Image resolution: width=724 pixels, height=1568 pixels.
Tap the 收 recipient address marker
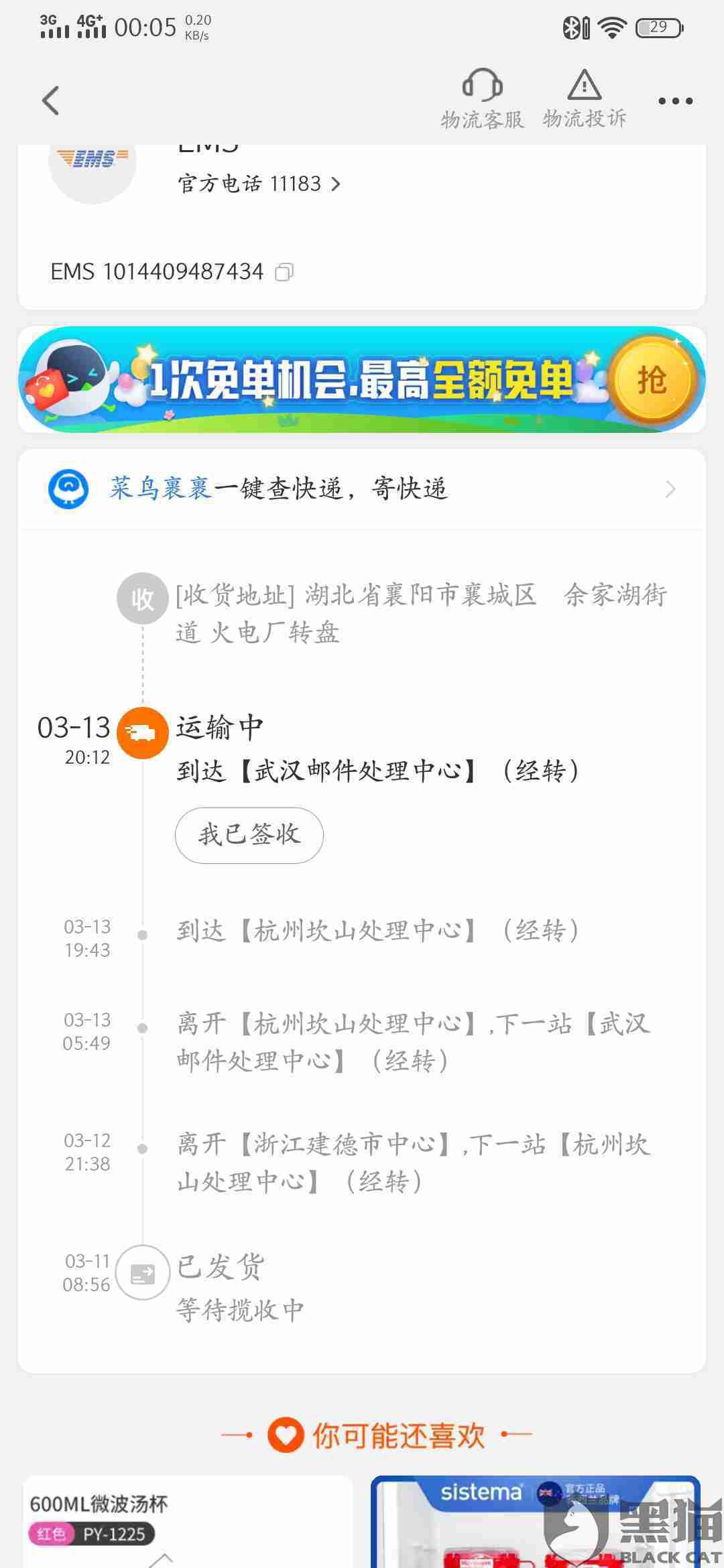tap(141, 598)
